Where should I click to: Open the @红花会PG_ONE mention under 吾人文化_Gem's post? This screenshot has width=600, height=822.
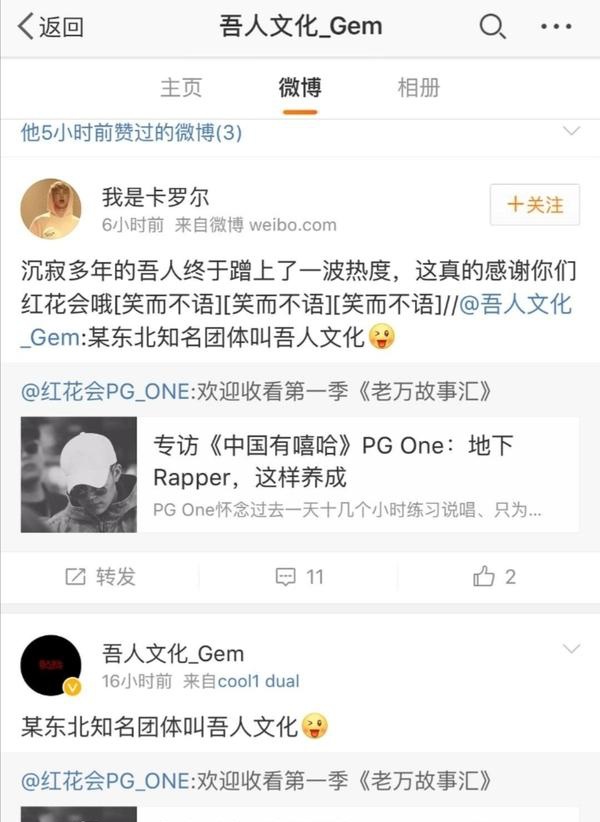pos(105,781)
